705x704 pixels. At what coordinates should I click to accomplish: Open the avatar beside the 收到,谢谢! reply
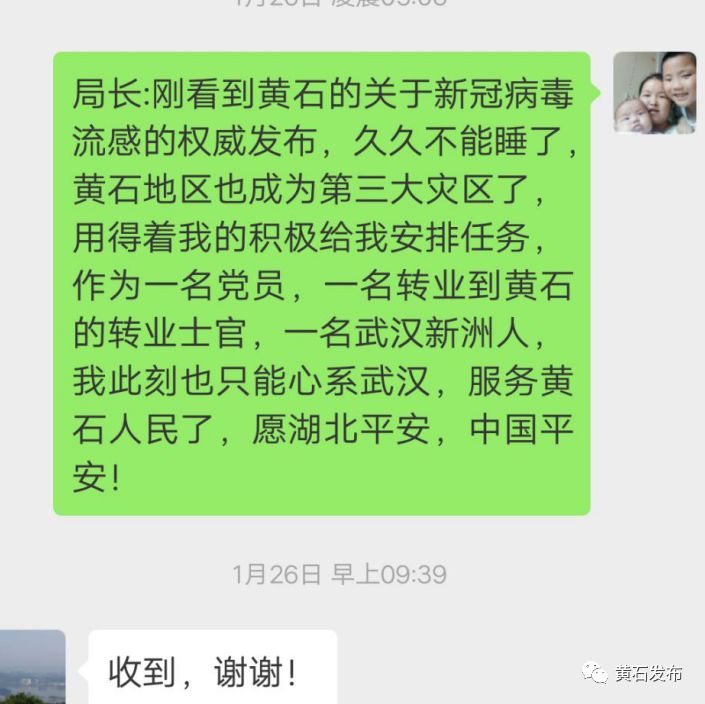click(x=33, y=667)
